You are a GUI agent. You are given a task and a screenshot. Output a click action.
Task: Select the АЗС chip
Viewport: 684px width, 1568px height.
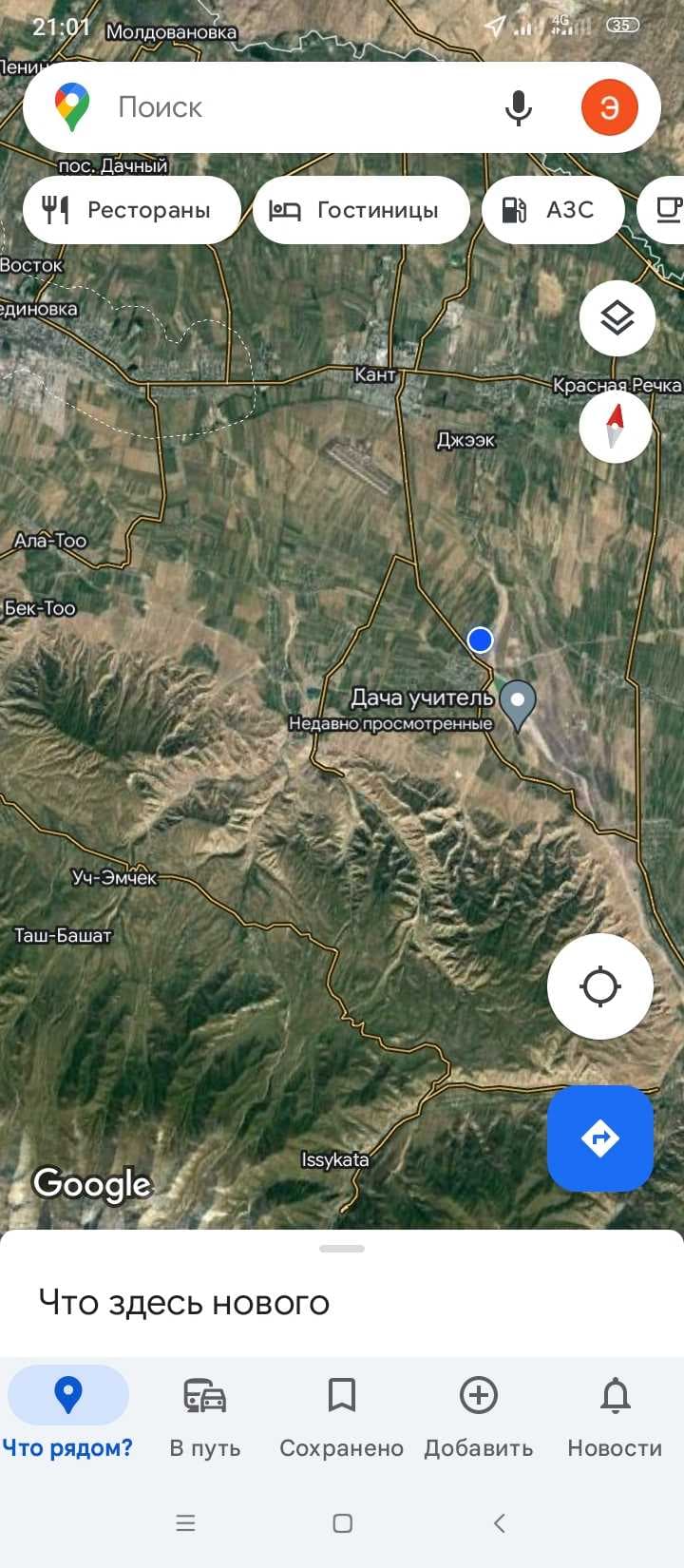point(552,210)
